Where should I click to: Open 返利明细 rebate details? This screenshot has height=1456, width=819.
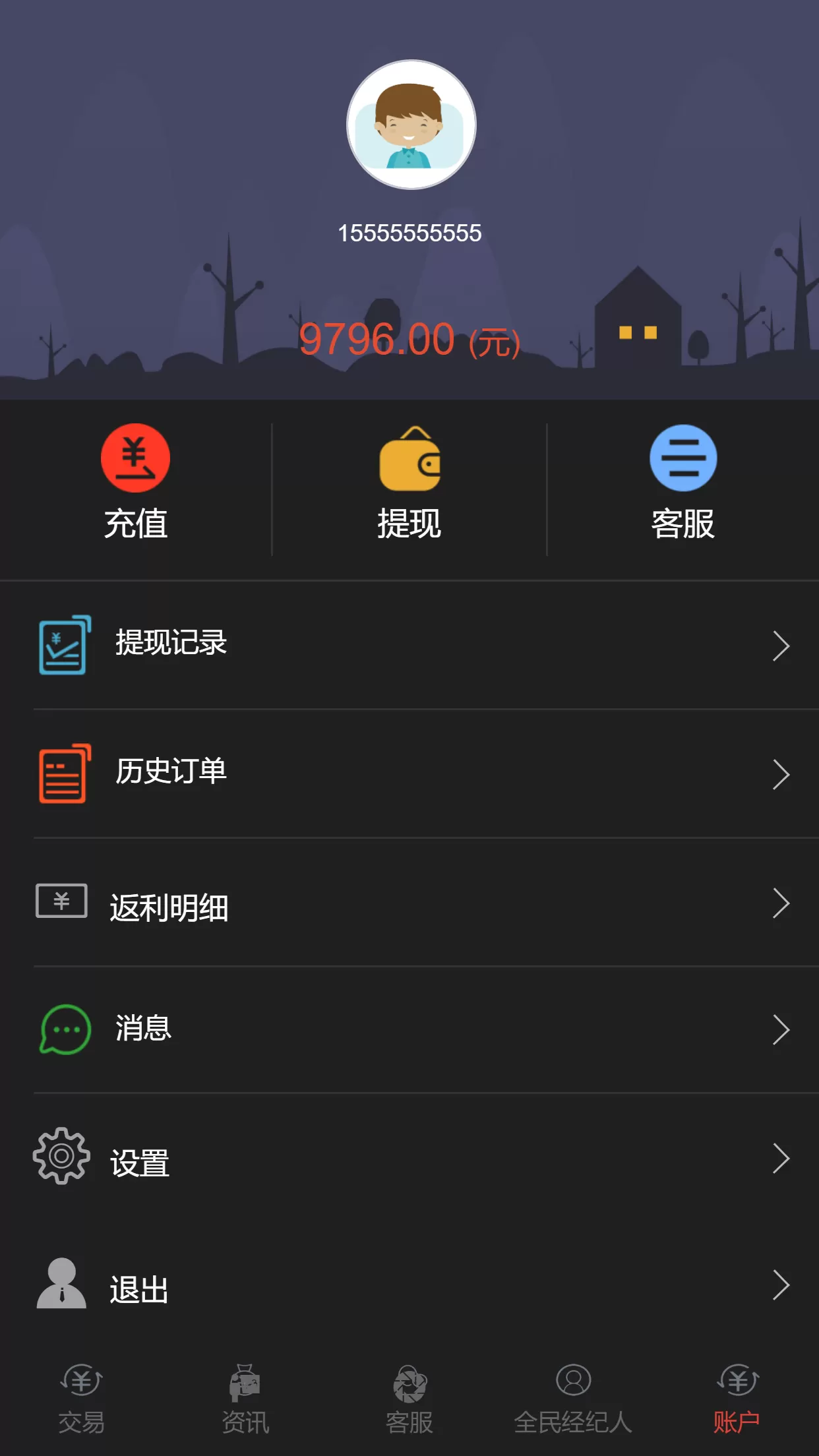pos(409,903)
